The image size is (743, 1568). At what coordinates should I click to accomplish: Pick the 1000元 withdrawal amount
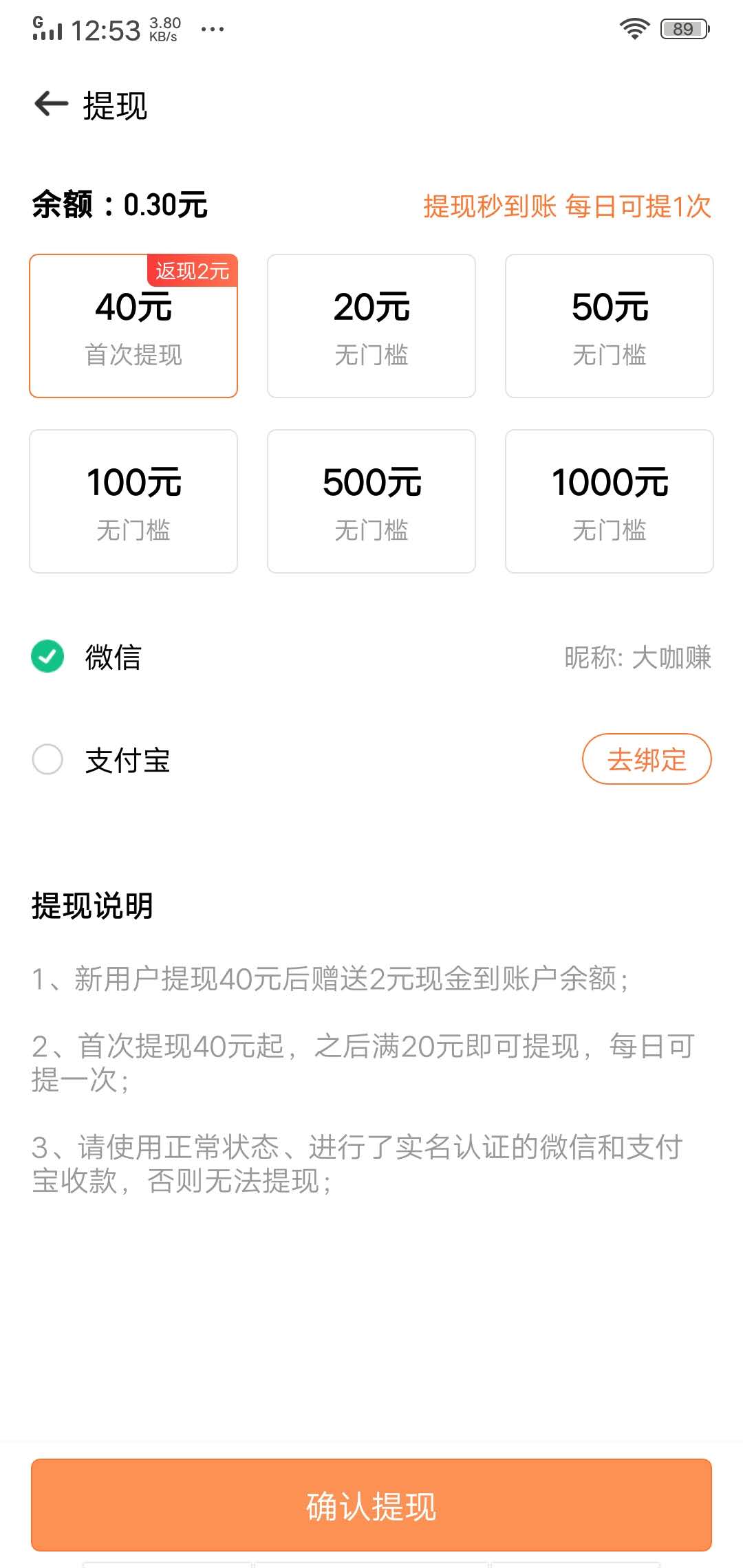(610, 501)
